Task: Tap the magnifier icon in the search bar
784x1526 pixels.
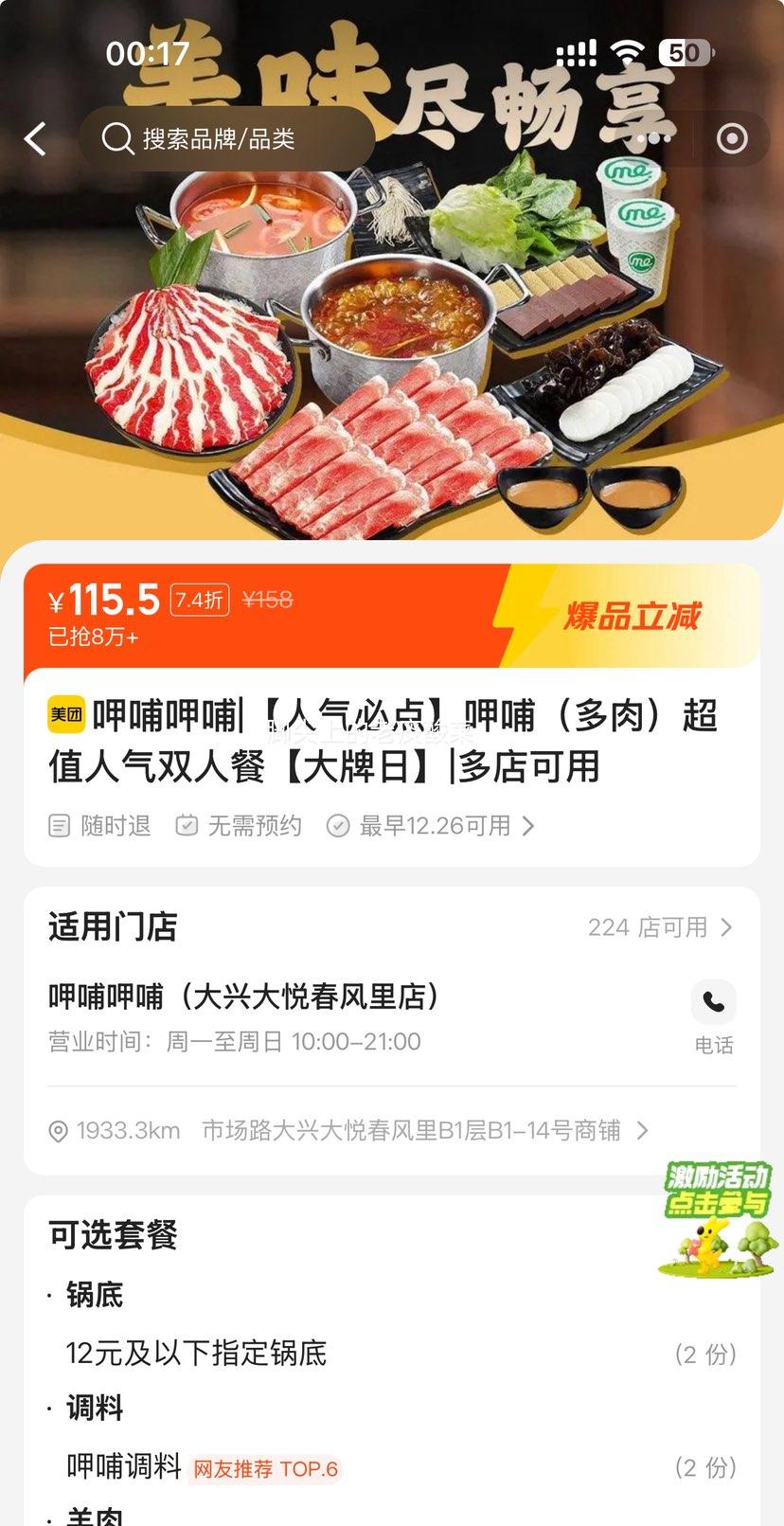Action: [x=117, y=138]
